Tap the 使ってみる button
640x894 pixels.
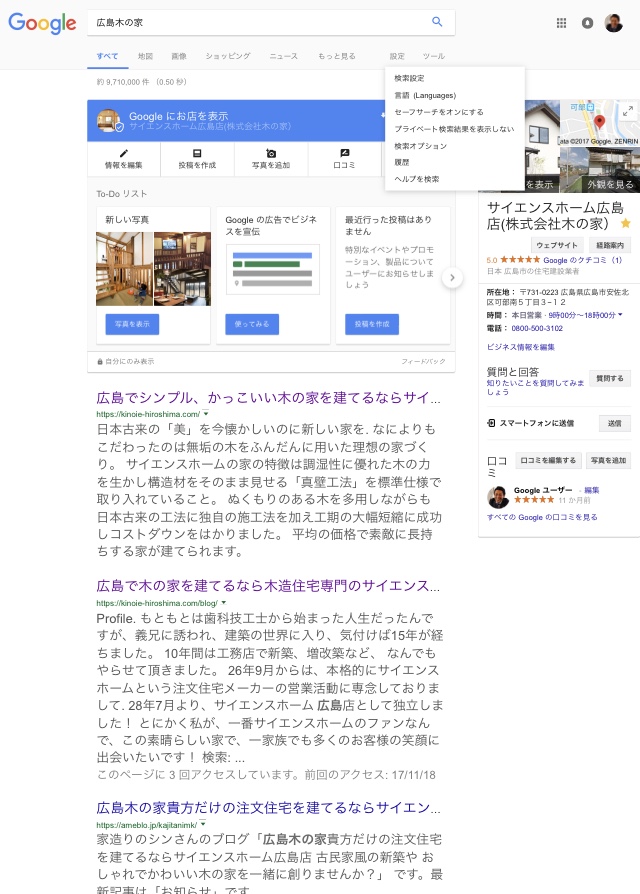(252, 324)
